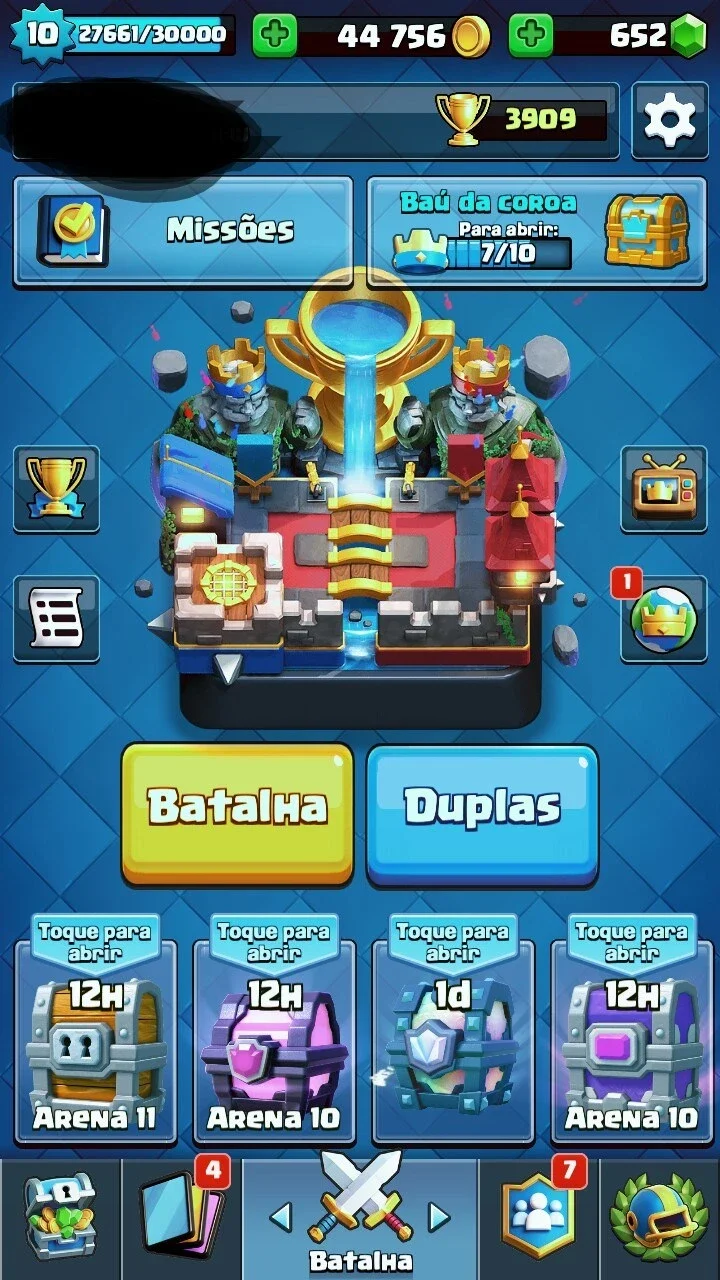The image size is (720, 1280).
Task: Open the Missões panel
Action: (x=183, y=231)
